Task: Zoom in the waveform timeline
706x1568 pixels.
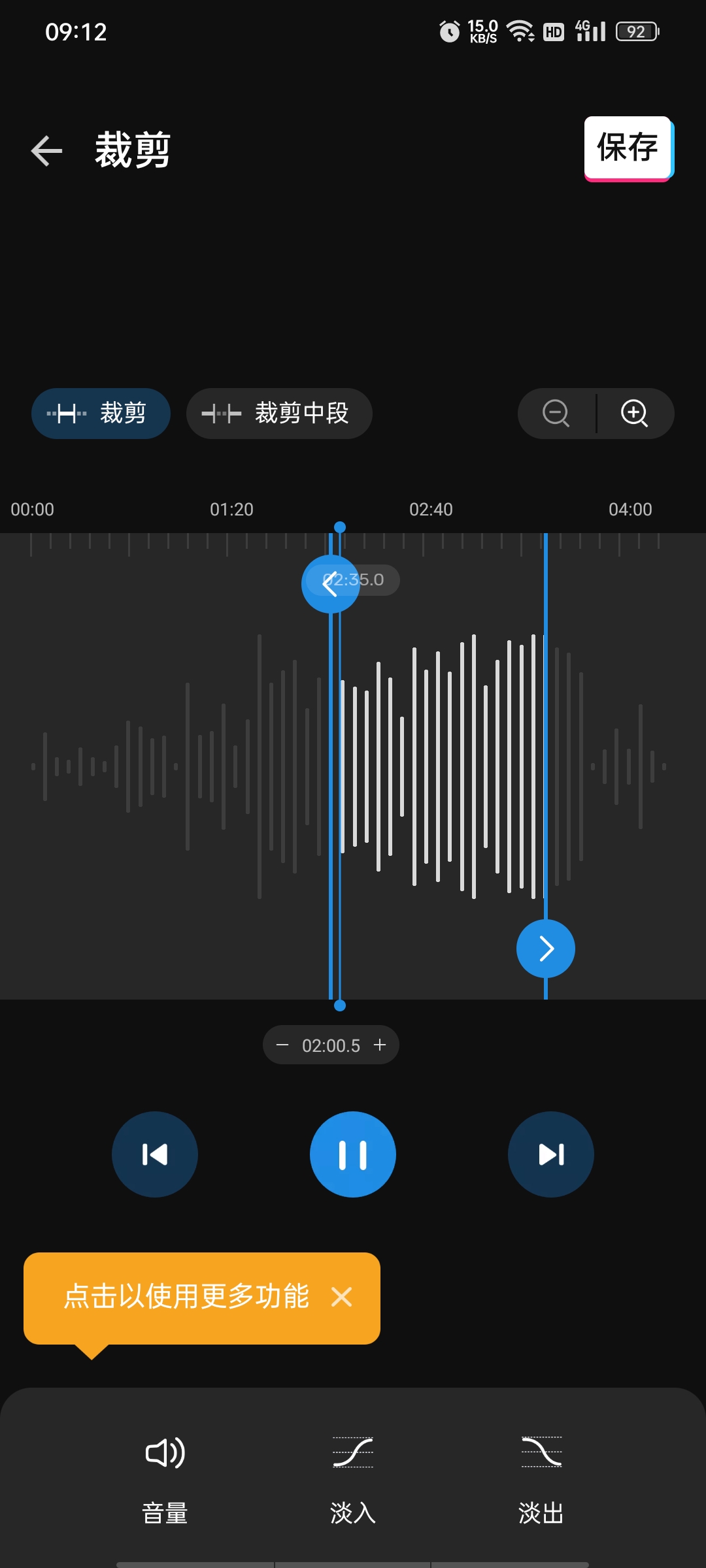Action: click(635, 414)
